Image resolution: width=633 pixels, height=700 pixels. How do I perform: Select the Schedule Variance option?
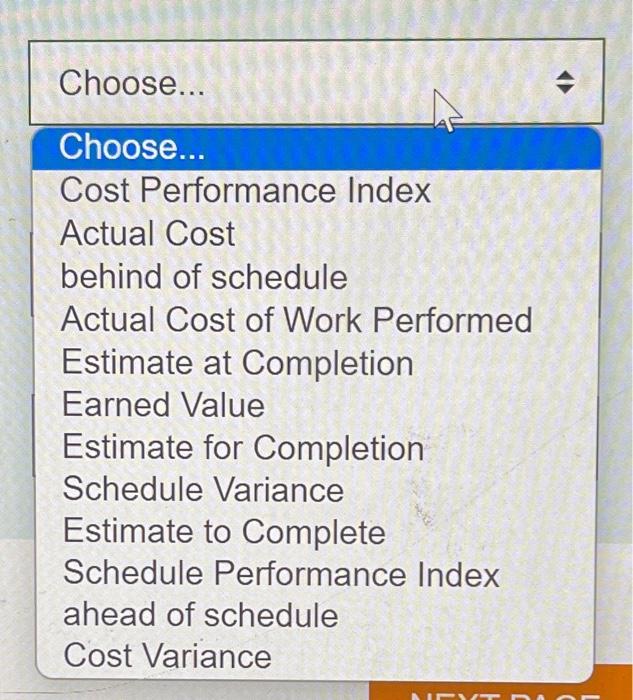pos(203,490)
